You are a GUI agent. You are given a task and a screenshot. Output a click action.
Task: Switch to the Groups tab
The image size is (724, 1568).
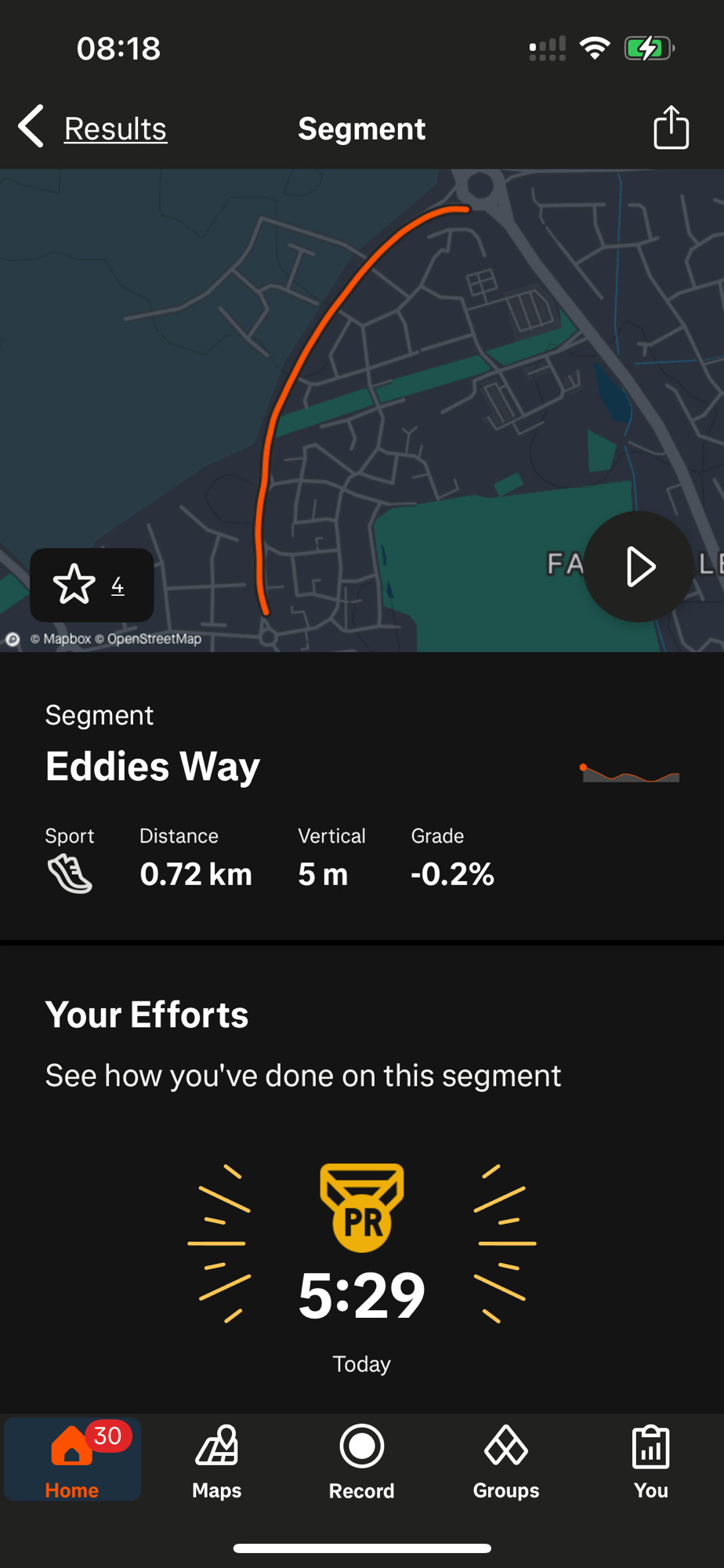coord(506,1460)
